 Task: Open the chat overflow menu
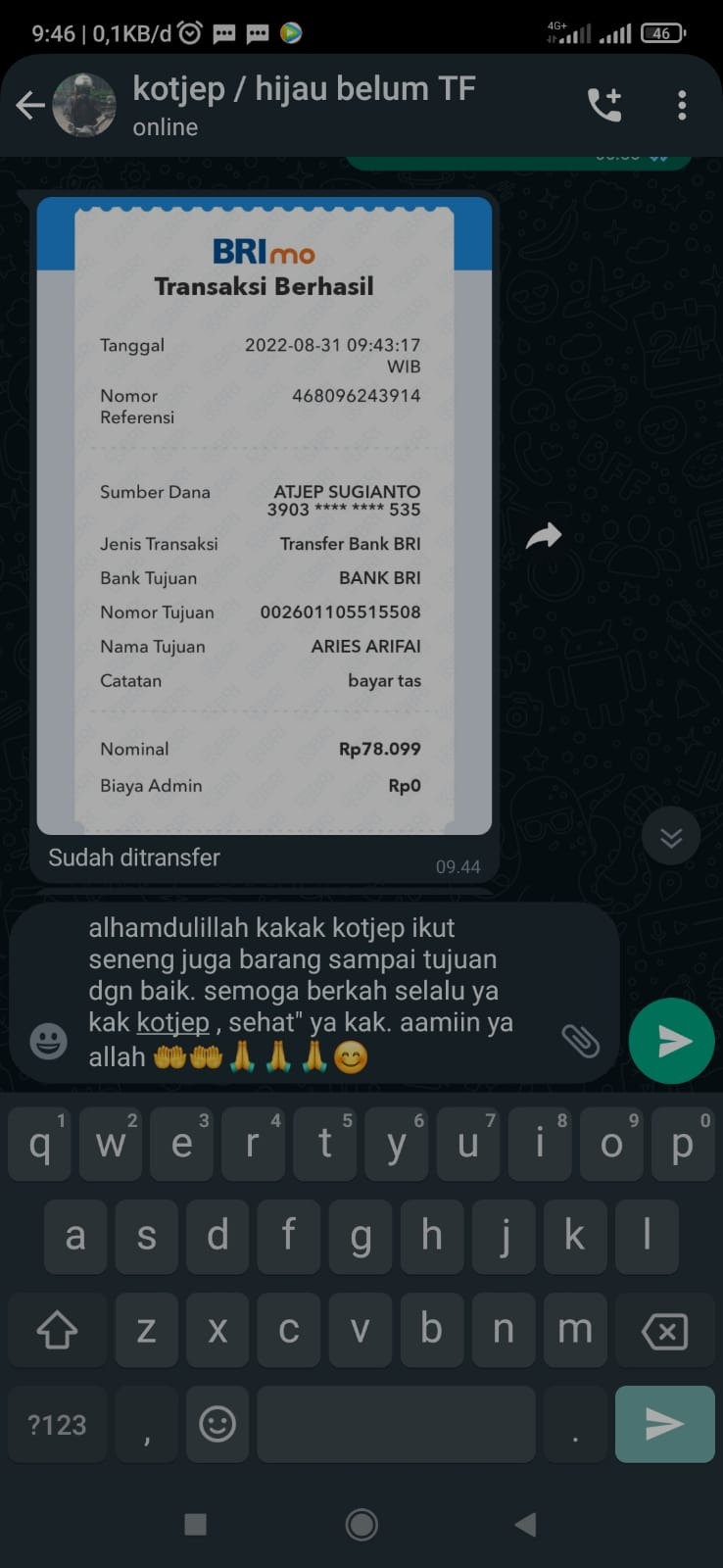(682, 105)
